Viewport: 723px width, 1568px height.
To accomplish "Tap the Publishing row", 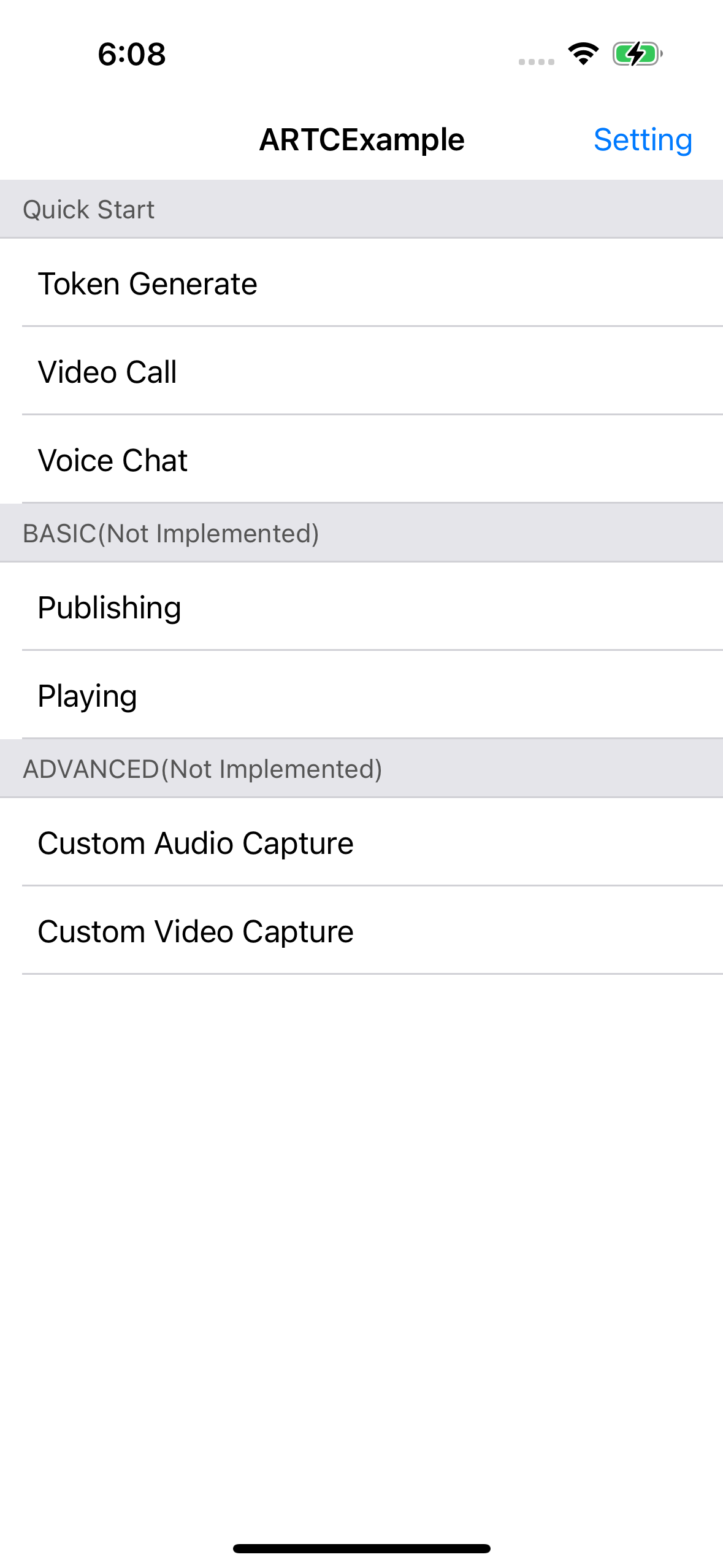I will tap(110, 607).
